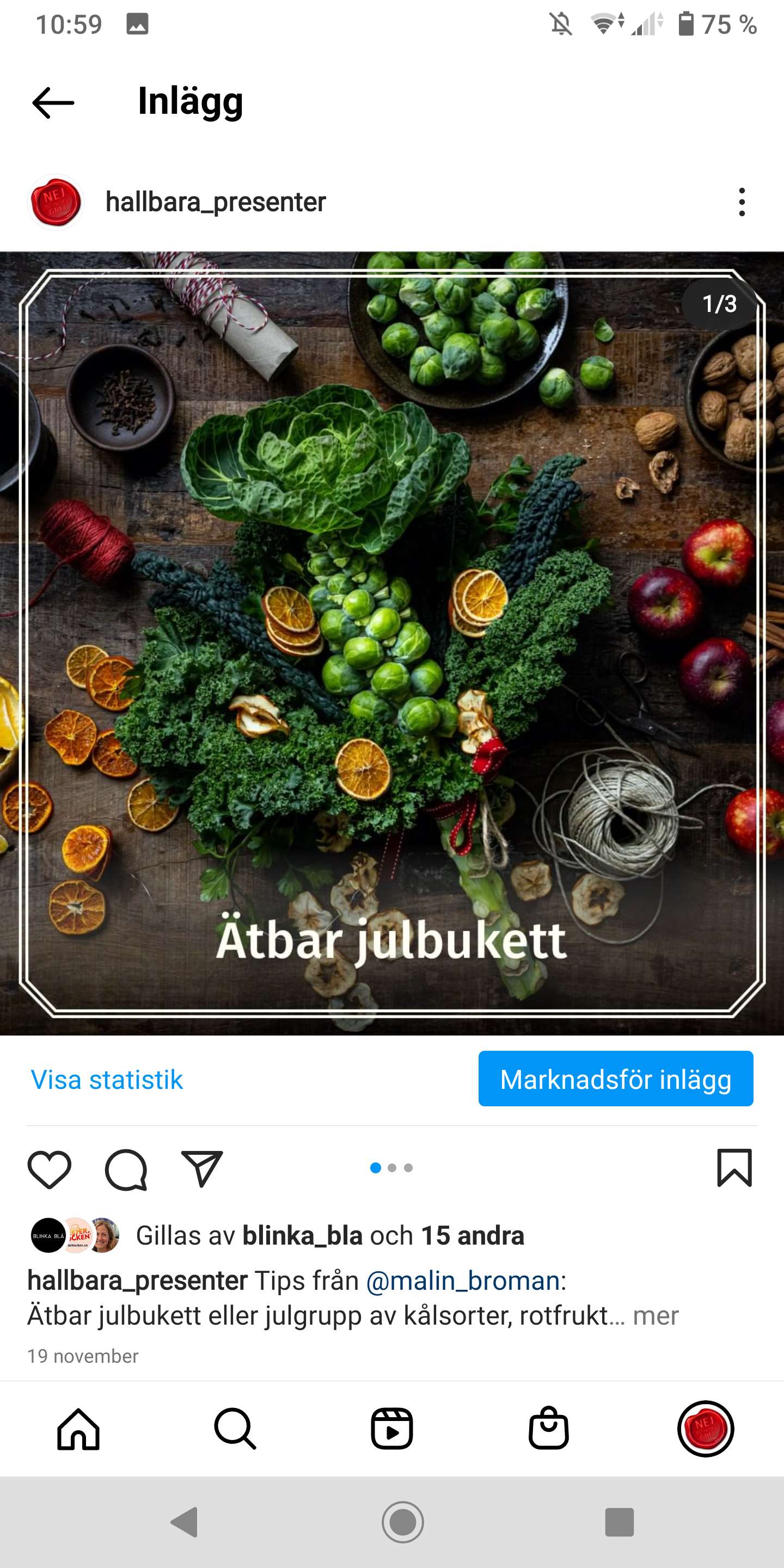
Task: Open hallbara_presenter profile from post header
Action: [216, 201]
